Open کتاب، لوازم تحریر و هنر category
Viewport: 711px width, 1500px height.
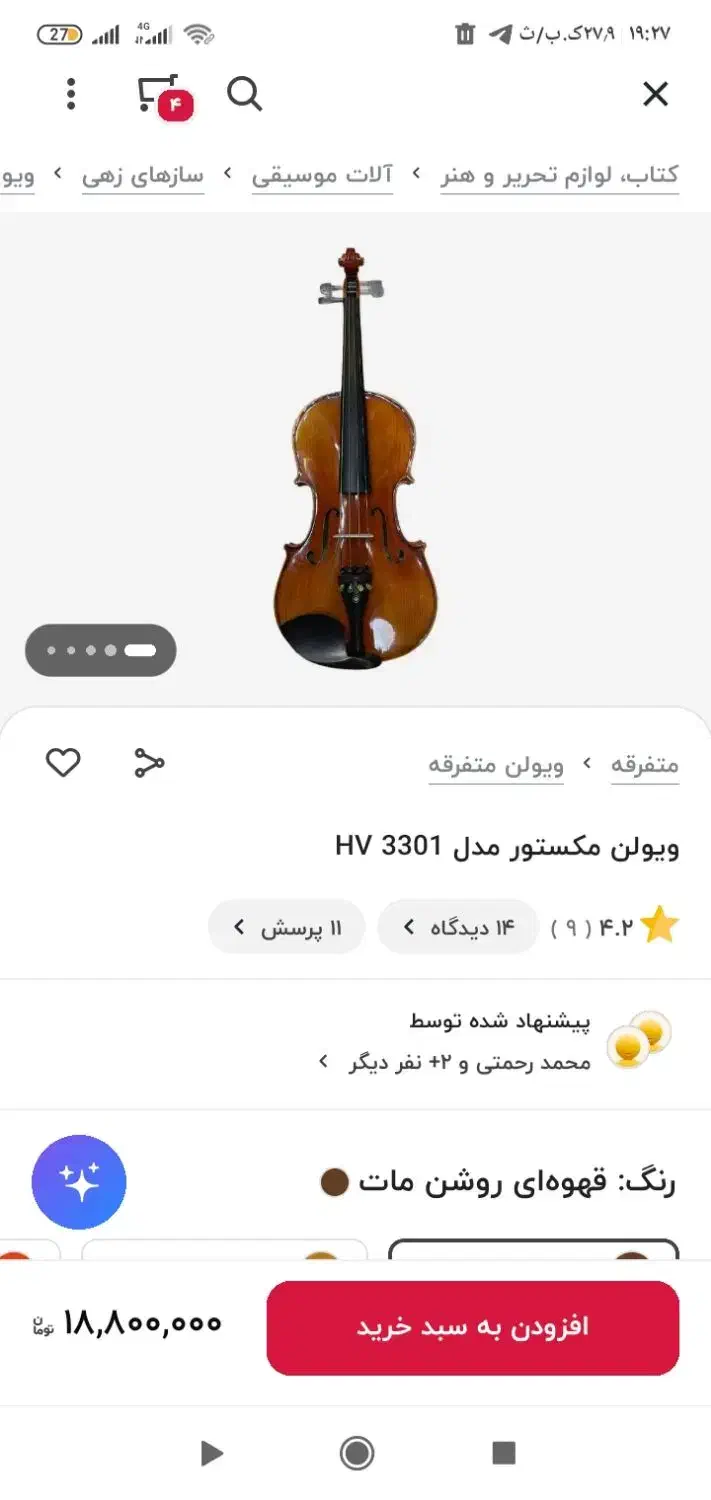(559, 176)
